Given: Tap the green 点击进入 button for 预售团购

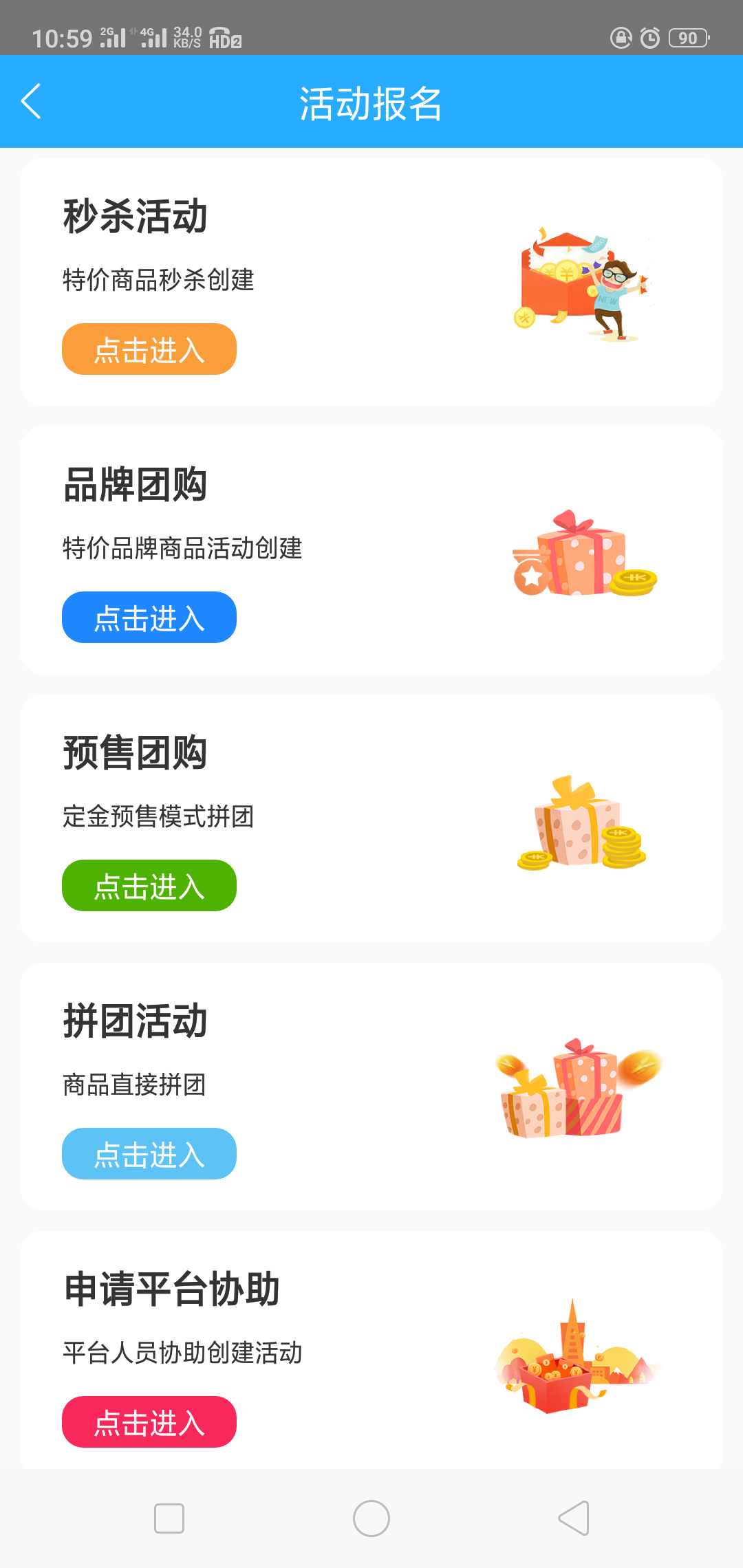Looking at the screenshot, I should pyautogui.click(x=149, y=886).
